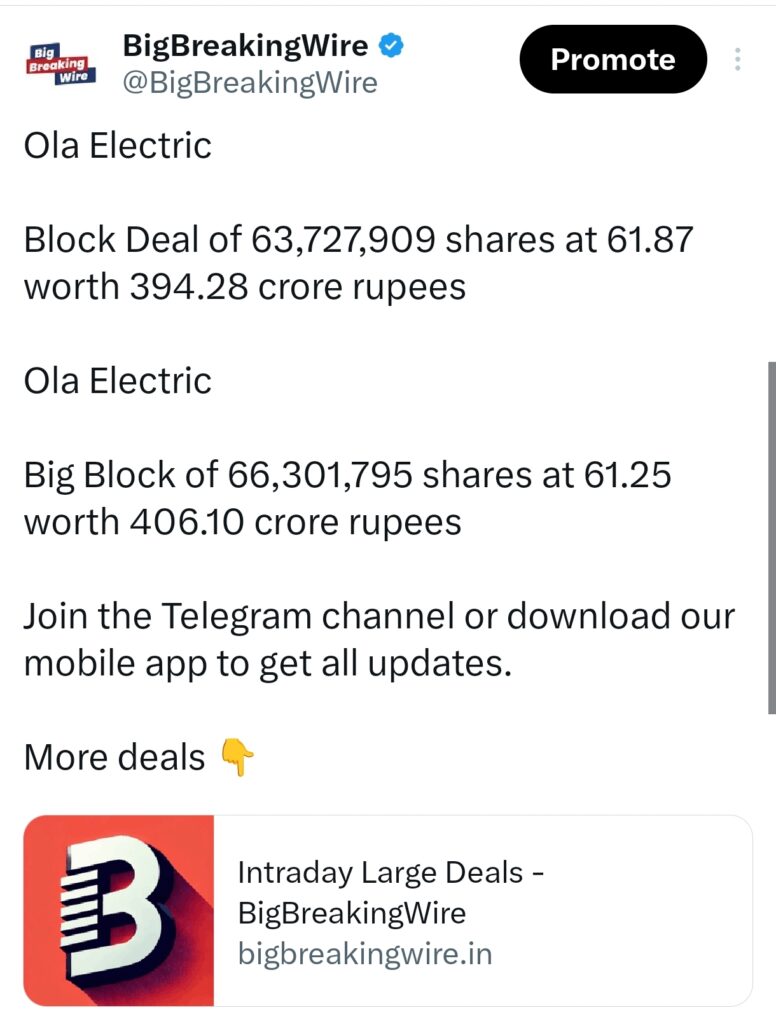Open the three-dot more options menu
The height and width of the screenshot is (1024, 776).
[737, 60]
